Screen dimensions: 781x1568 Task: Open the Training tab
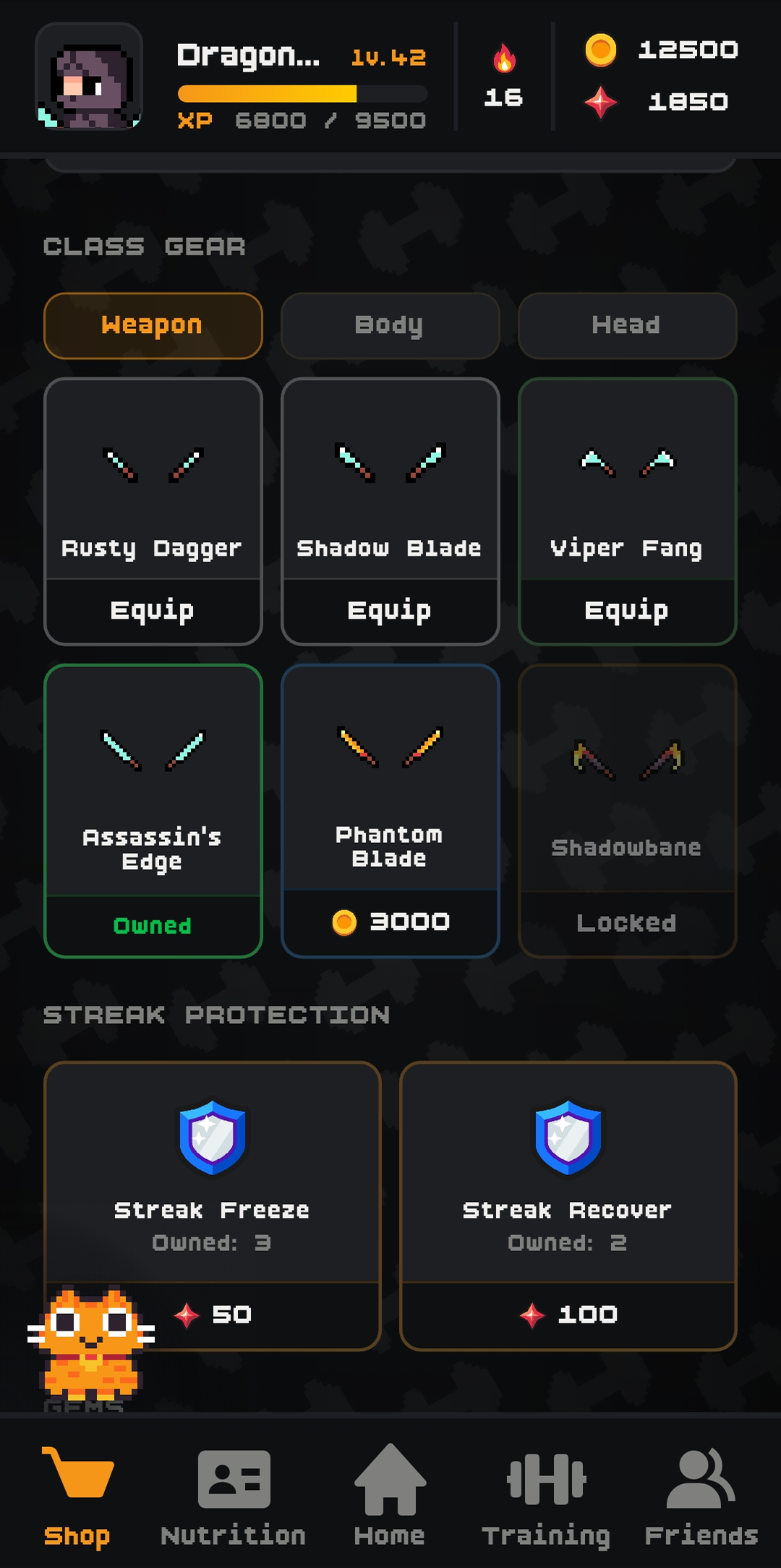[546, 1496]
